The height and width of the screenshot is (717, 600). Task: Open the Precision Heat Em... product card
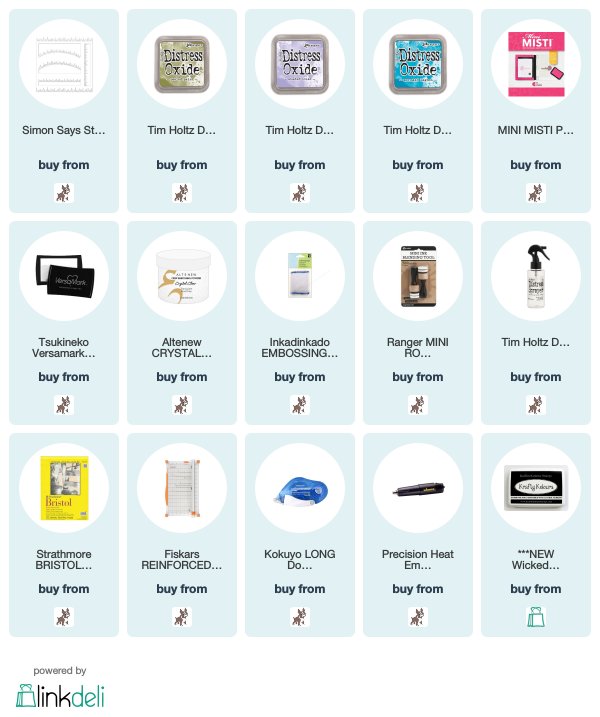coord(417,496)
